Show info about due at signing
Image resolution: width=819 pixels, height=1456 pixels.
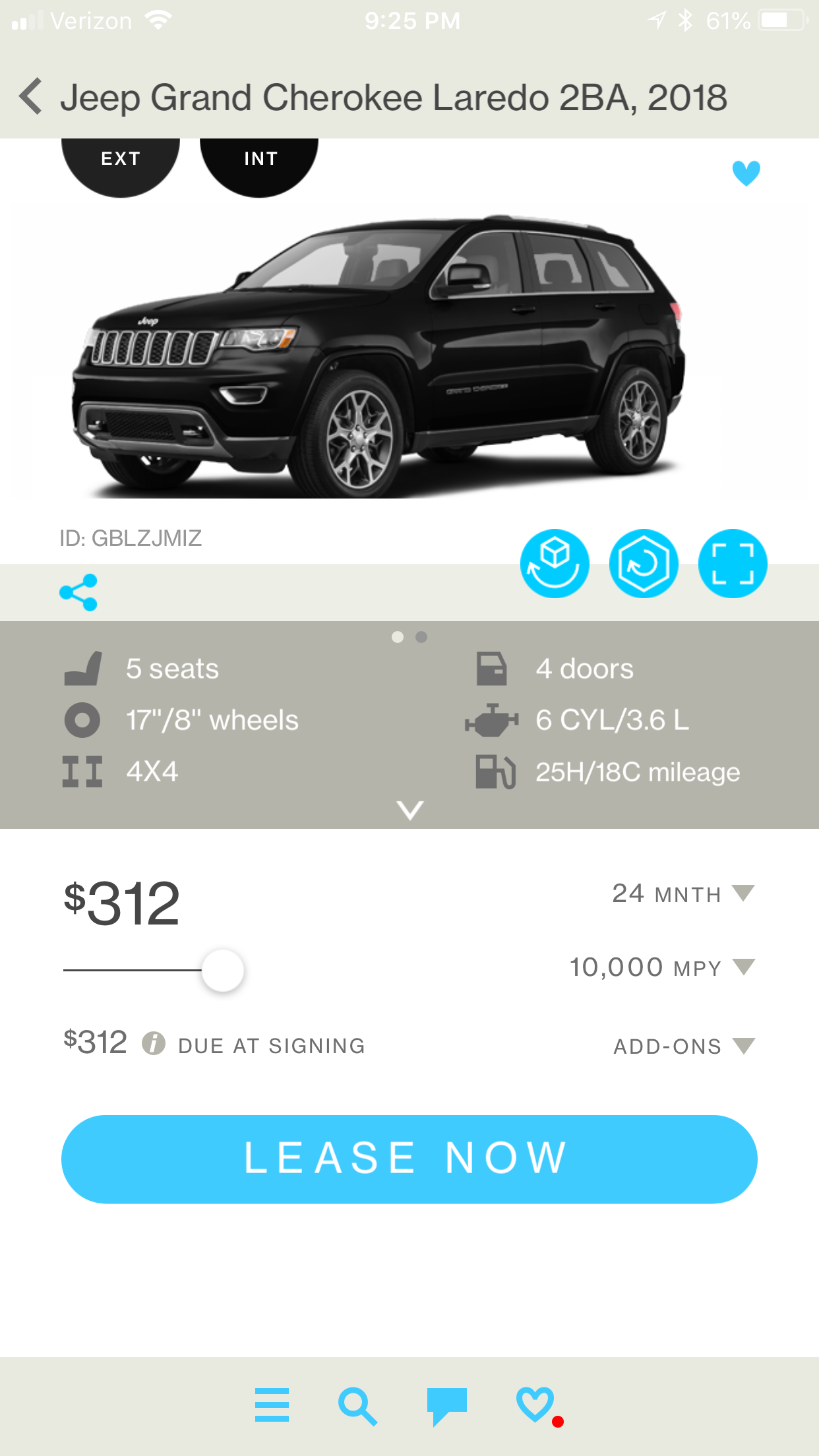tap(154, 1043)
